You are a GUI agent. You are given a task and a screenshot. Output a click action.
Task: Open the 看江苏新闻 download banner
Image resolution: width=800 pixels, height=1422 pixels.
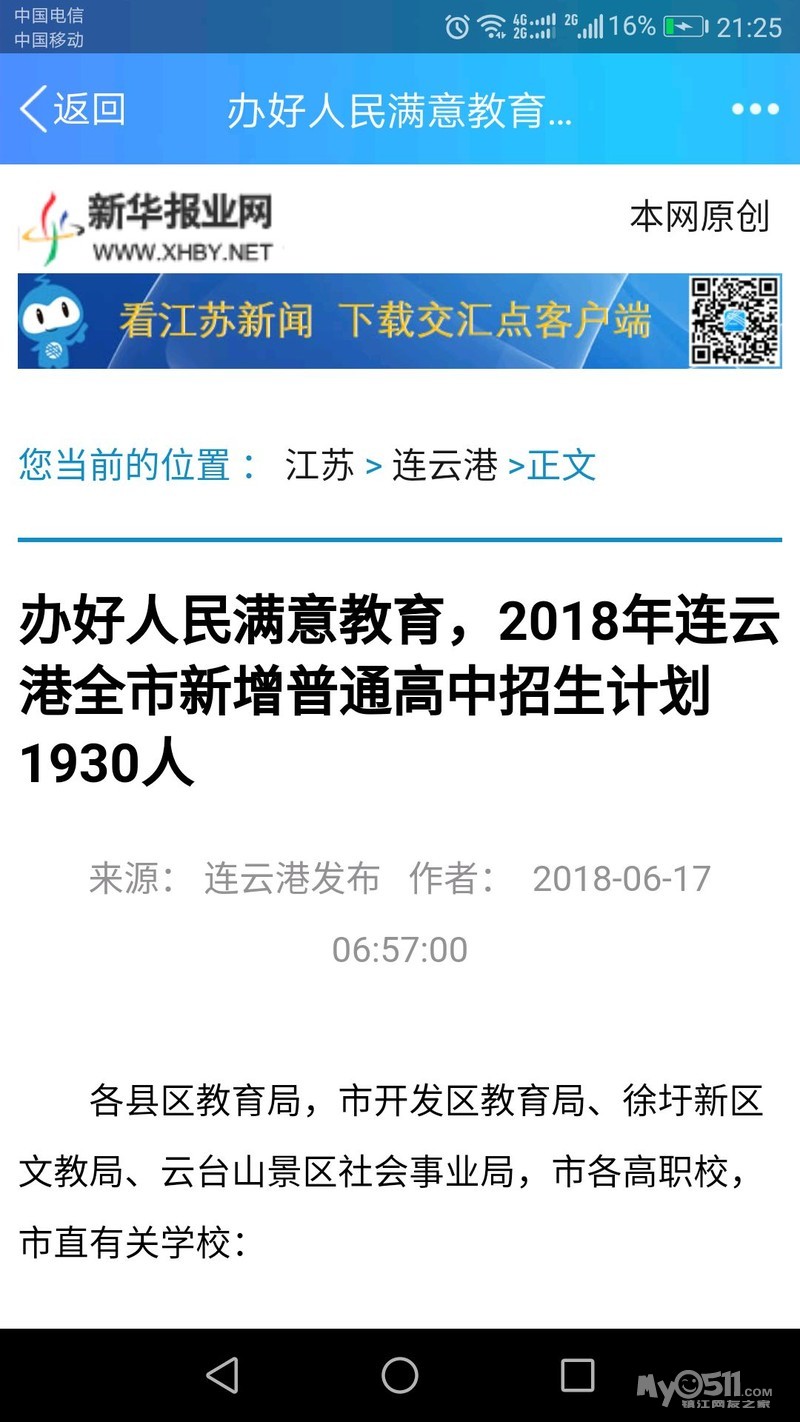[400, 321]
